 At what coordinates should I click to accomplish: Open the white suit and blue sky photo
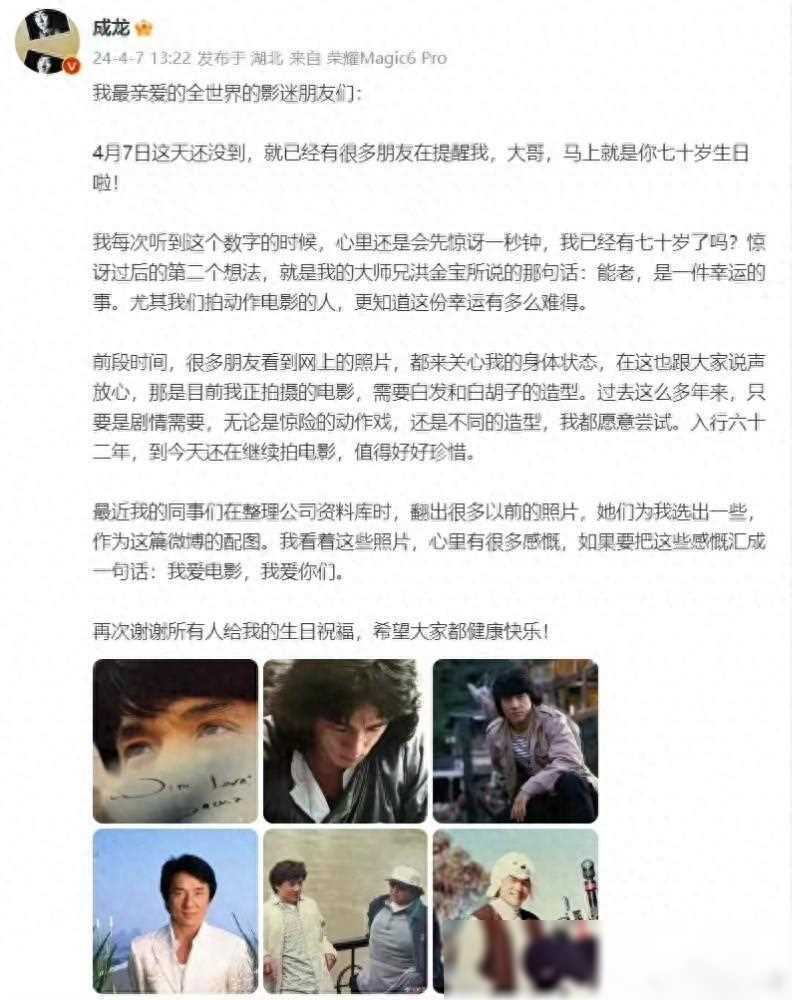(175, 910)
